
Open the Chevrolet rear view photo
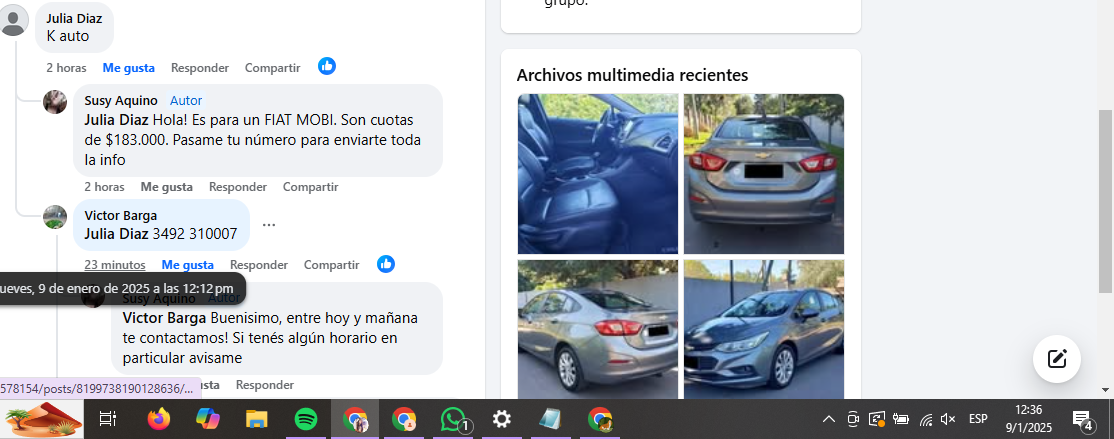click(x=763, y=173)
